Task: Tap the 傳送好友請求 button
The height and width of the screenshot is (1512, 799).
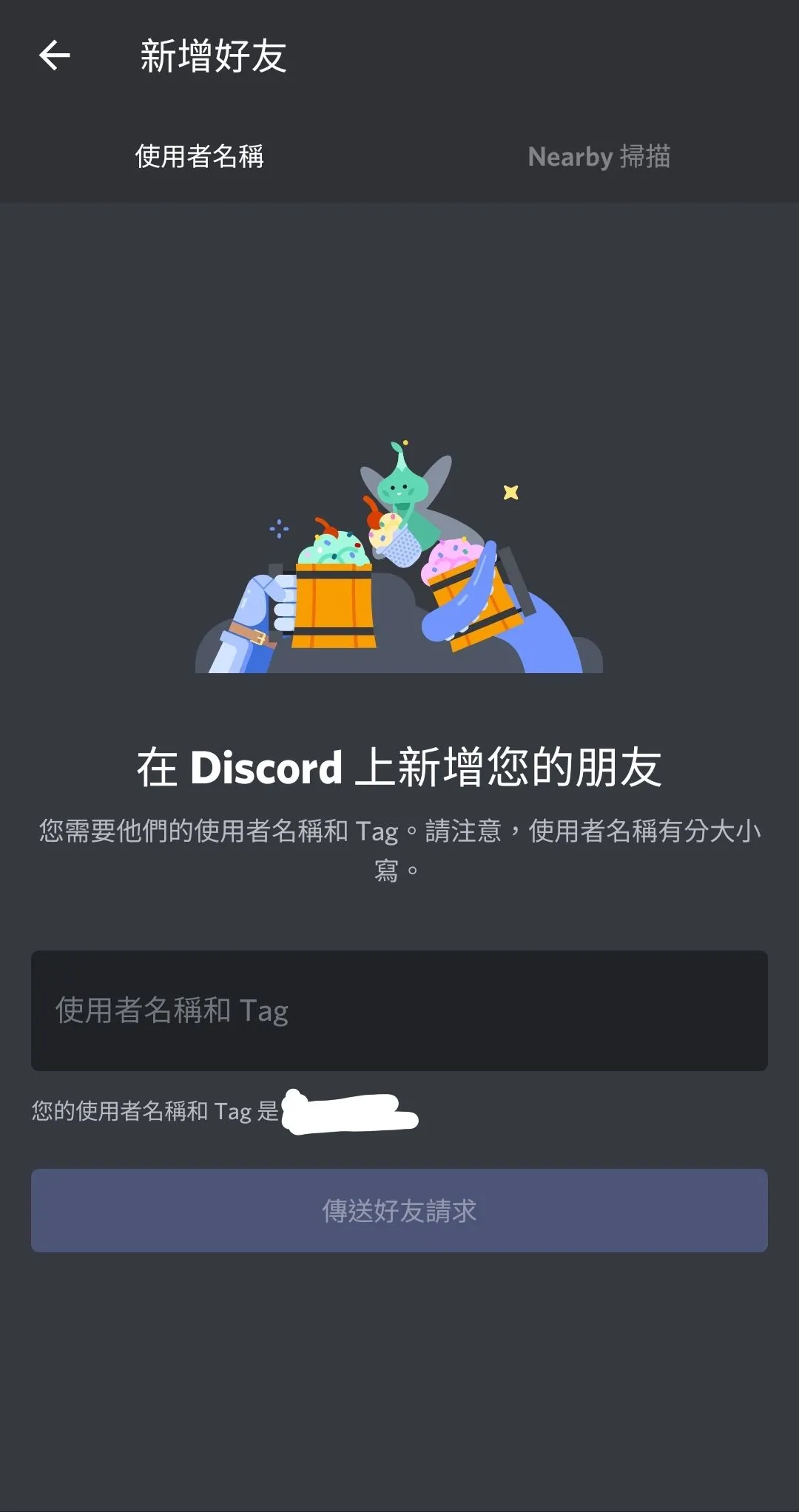Action: tap(399, 1211)
